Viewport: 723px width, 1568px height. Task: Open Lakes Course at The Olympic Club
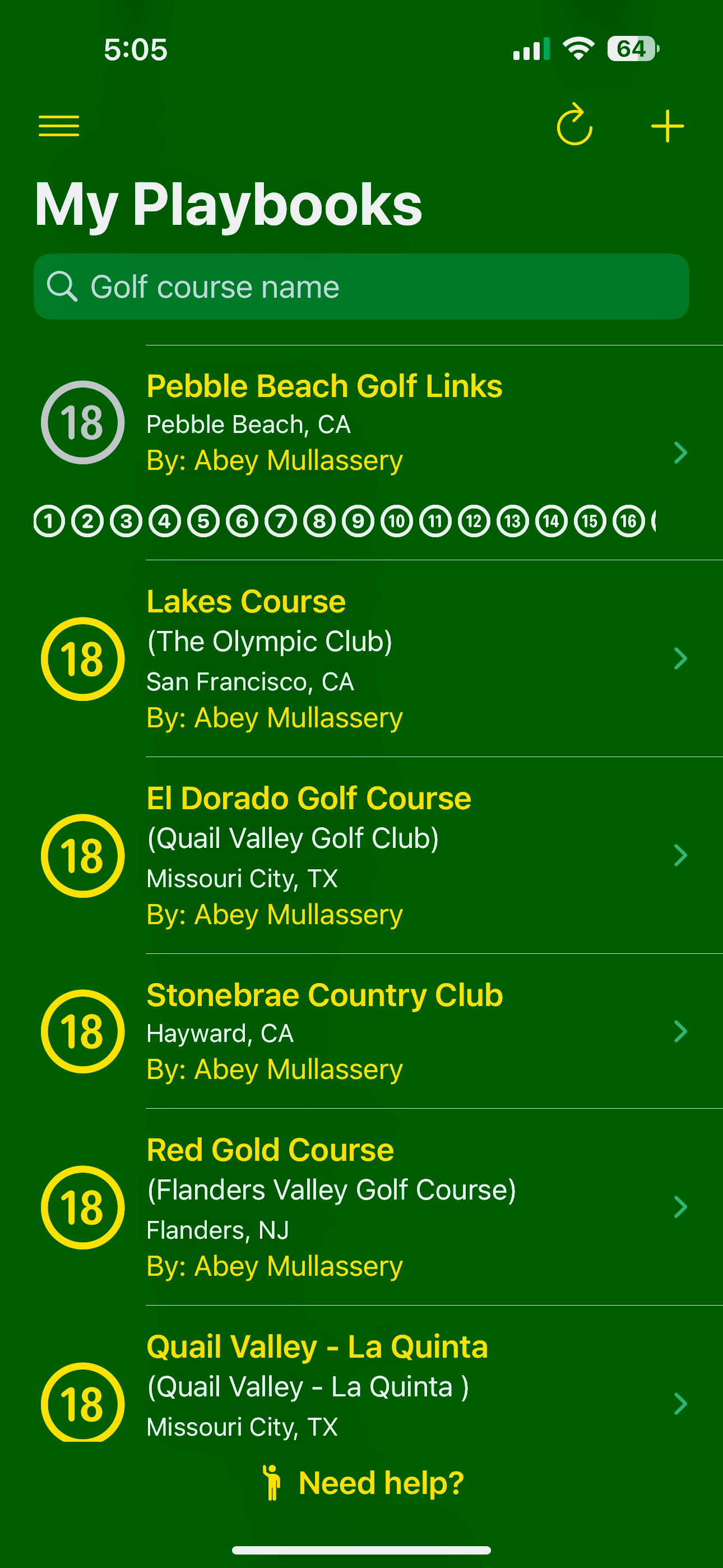coord(361,658)
